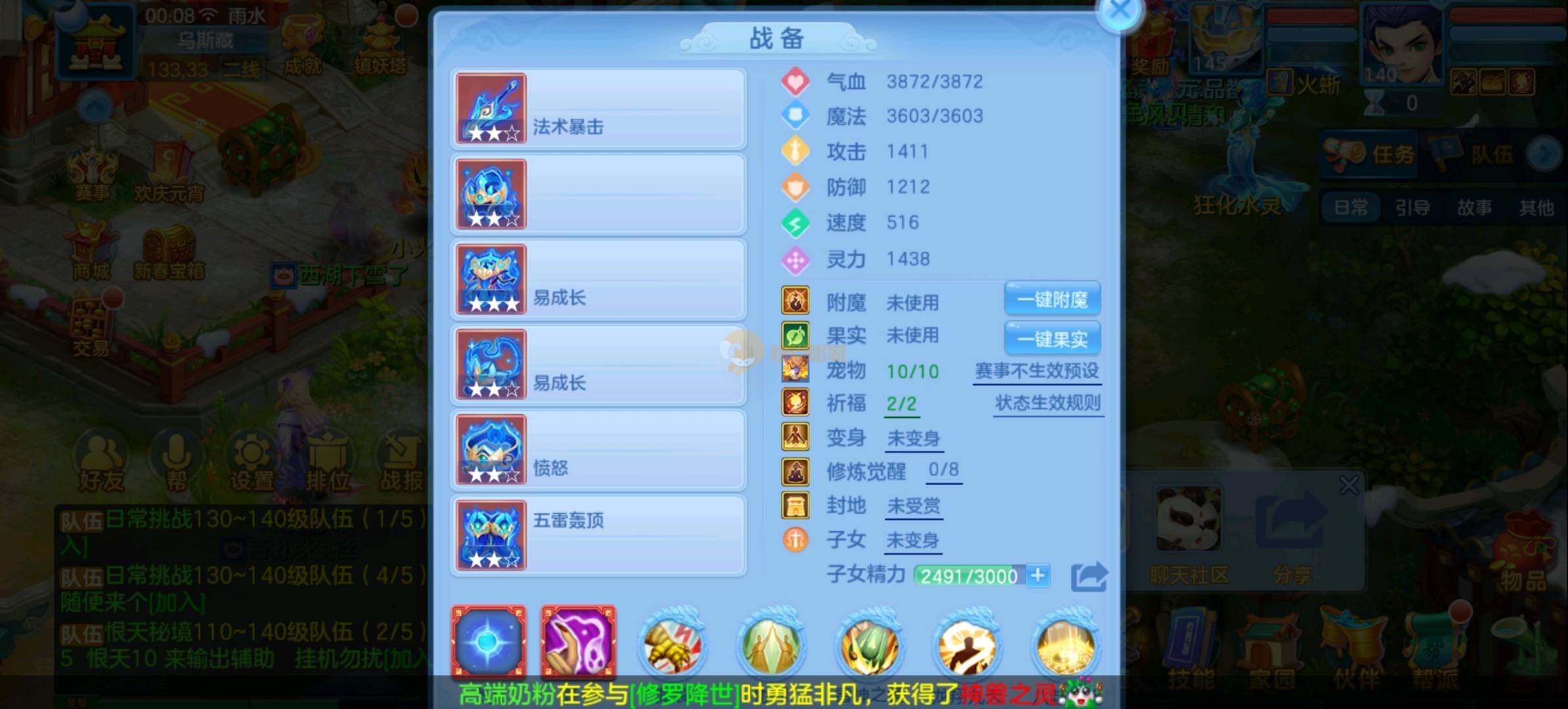Select the golden light burst skill icon
This screenshot has width=1568, height=709.
point(1065,645)
